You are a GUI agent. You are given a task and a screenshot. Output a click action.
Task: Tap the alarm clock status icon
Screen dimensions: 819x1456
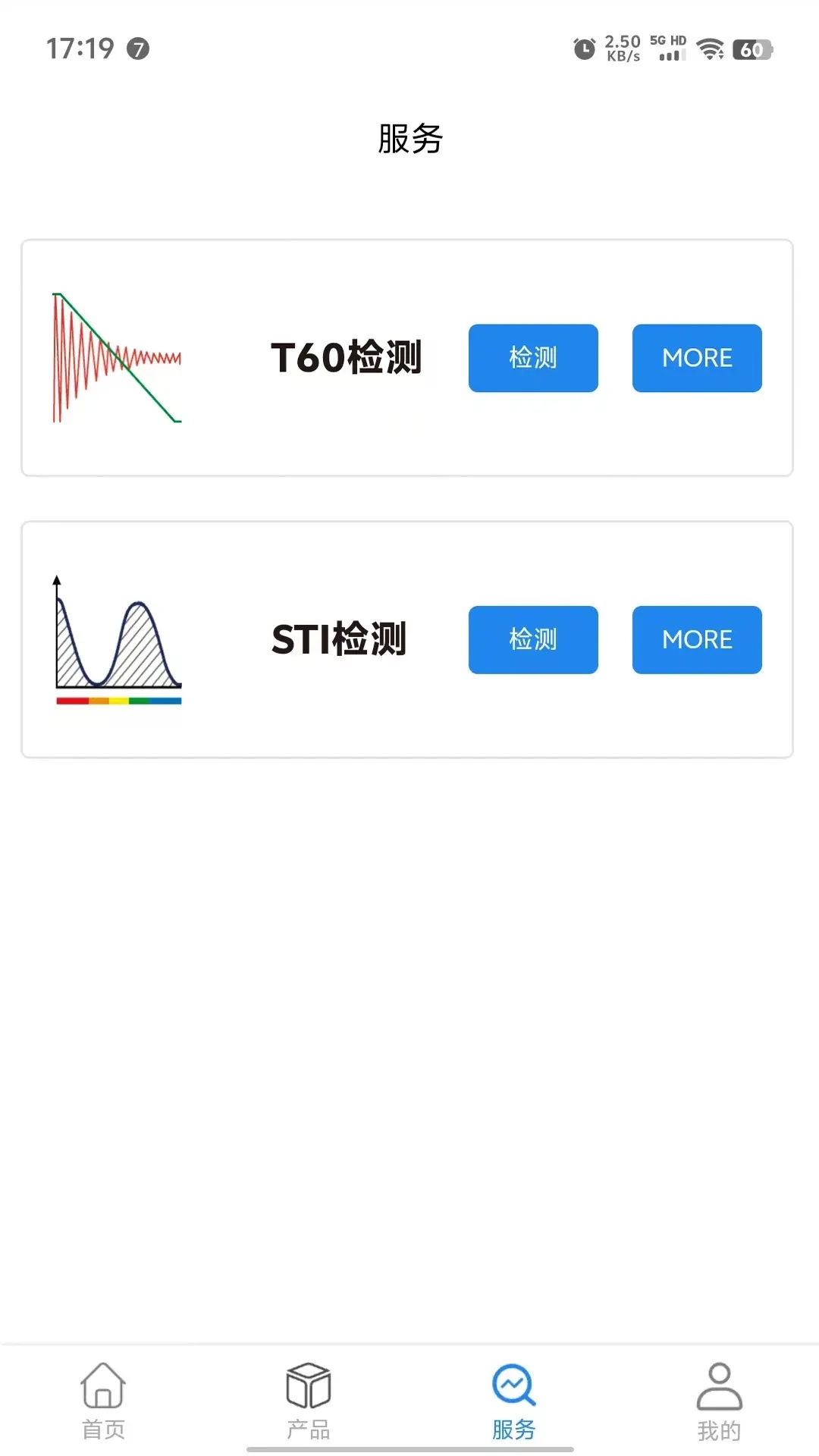point(584,47)
